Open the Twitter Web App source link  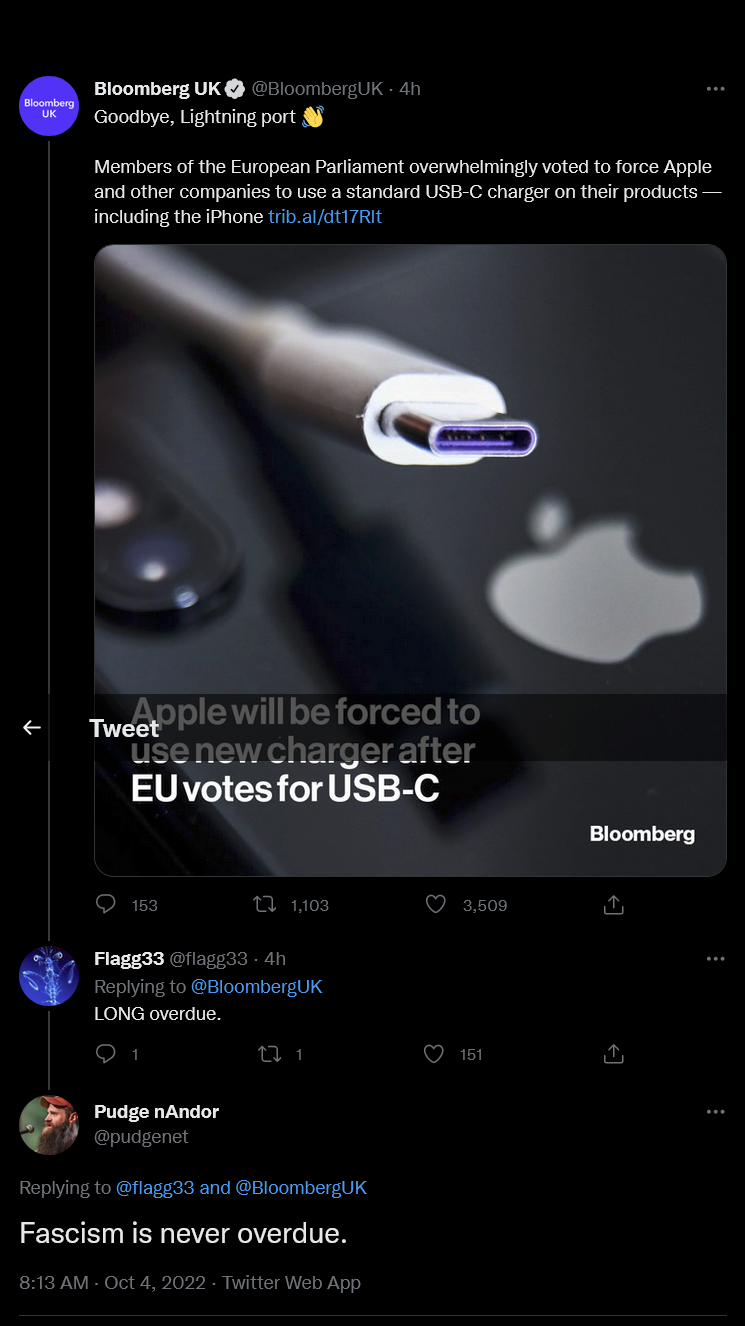pos(291,1282)
